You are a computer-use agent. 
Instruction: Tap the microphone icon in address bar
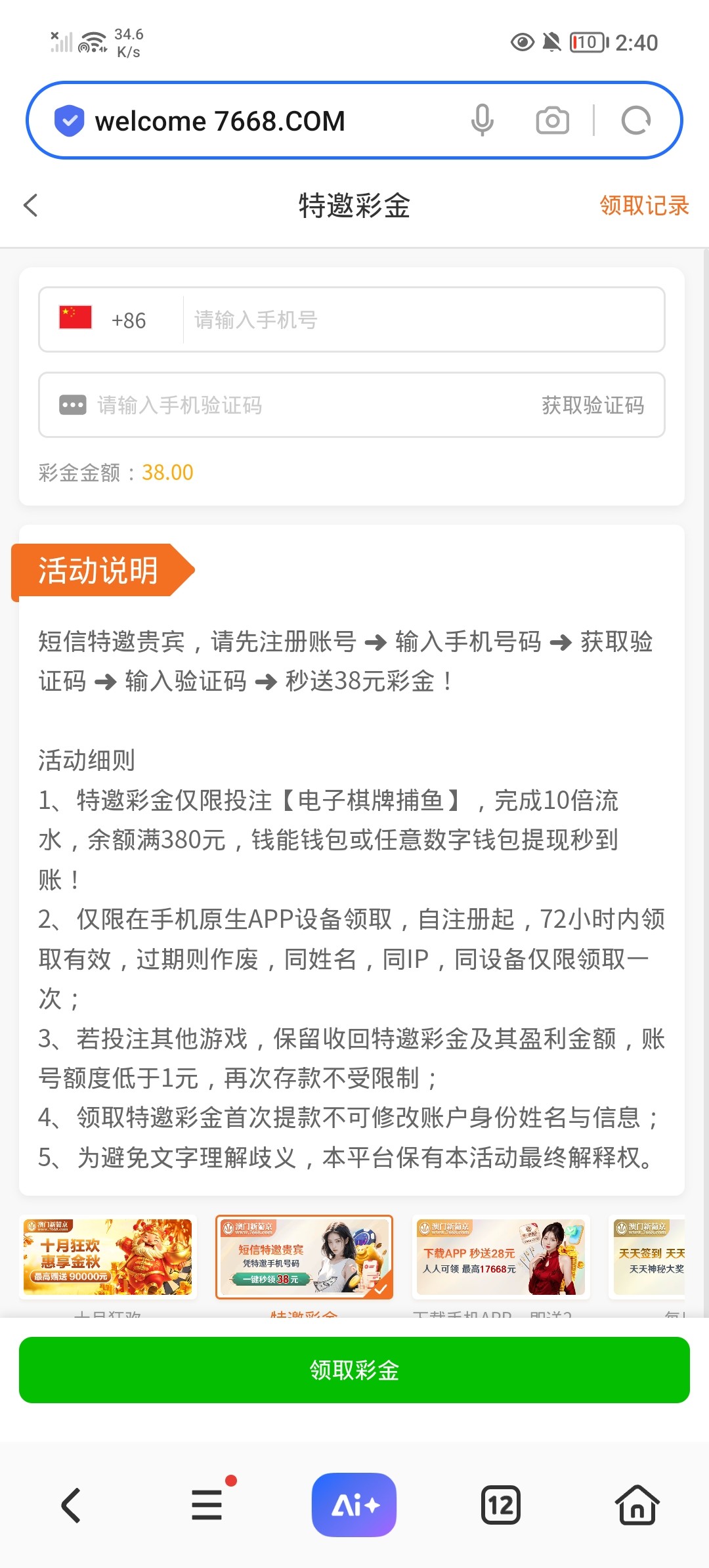click(482, 120)
